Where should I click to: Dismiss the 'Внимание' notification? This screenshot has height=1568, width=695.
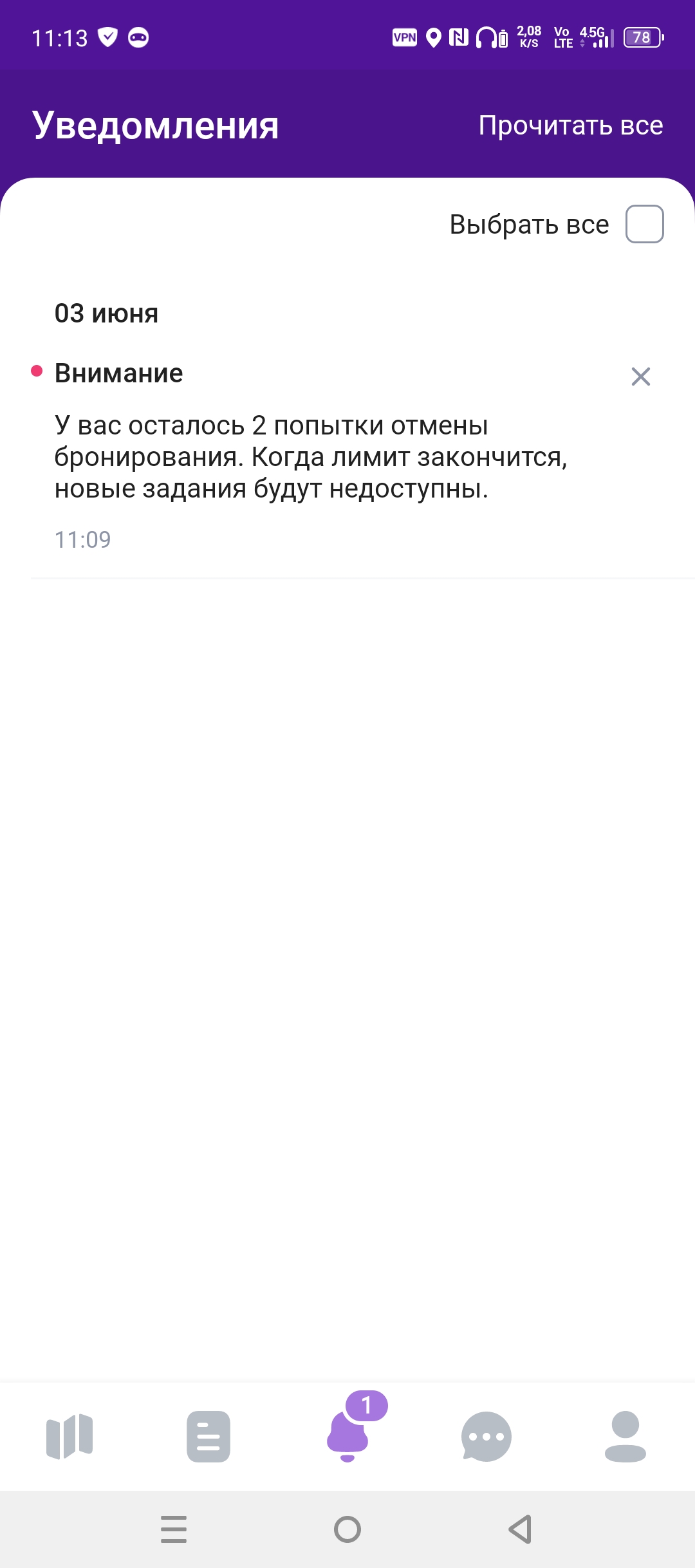pyautogui.click(x=640, y=377)
